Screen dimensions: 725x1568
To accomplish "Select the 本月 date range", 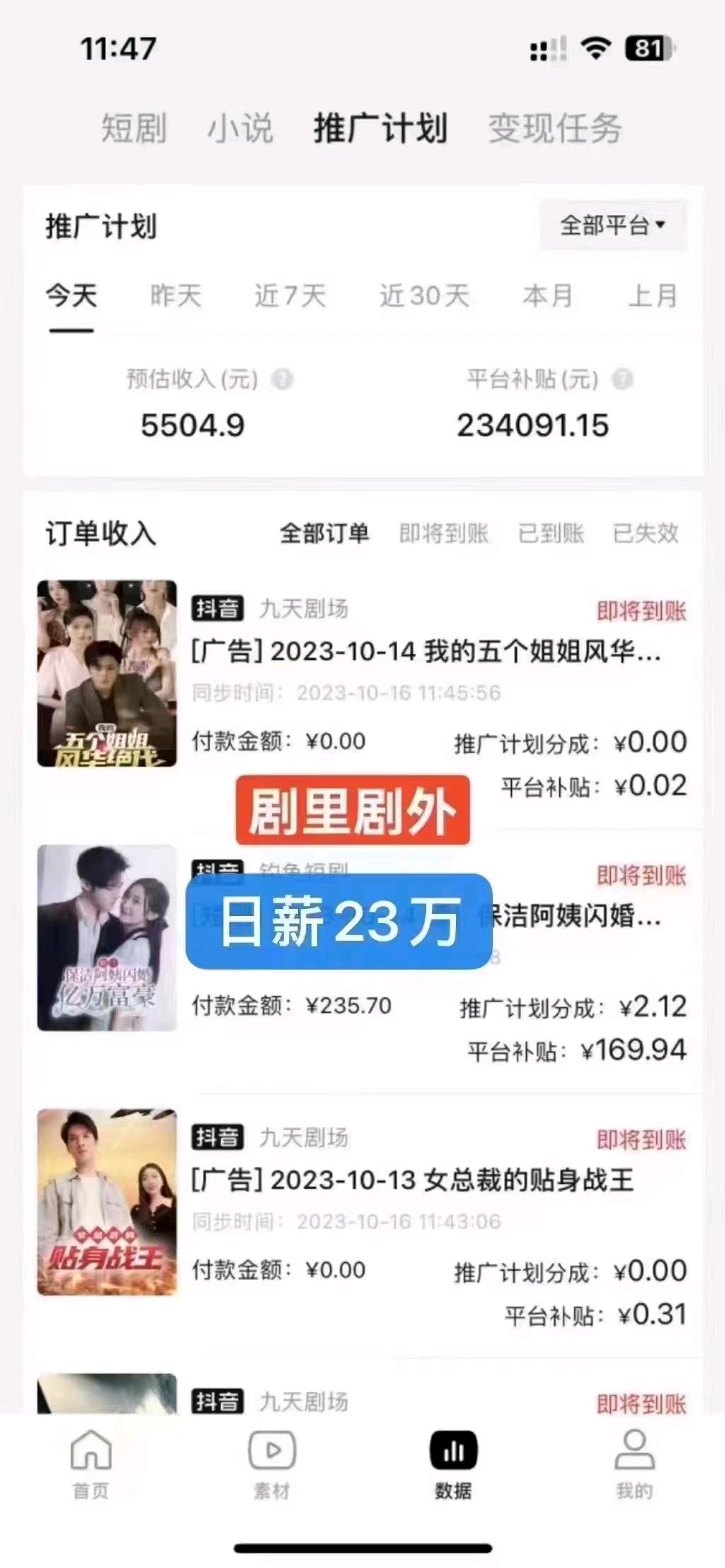I will tap(547, 296).
